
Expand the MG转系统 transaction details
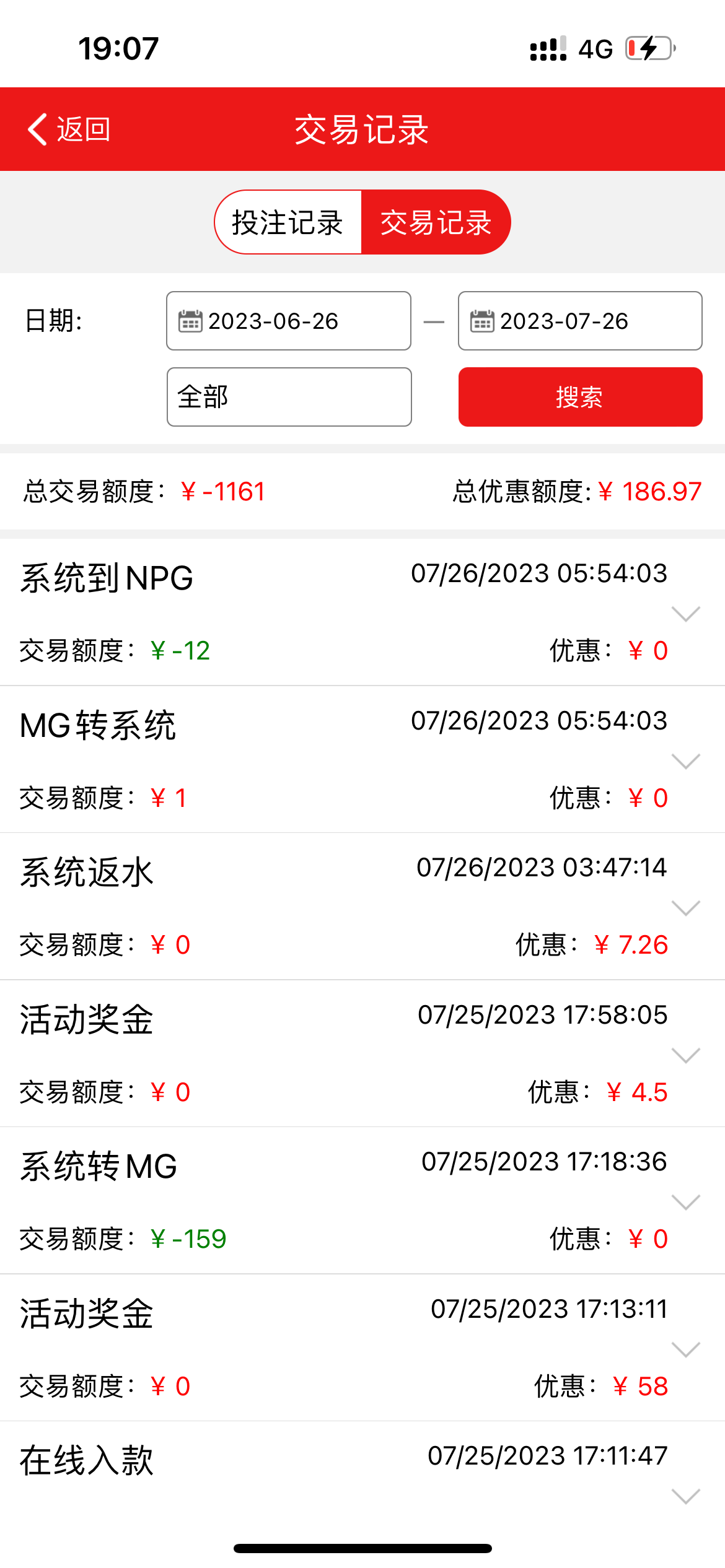[685, 761]
